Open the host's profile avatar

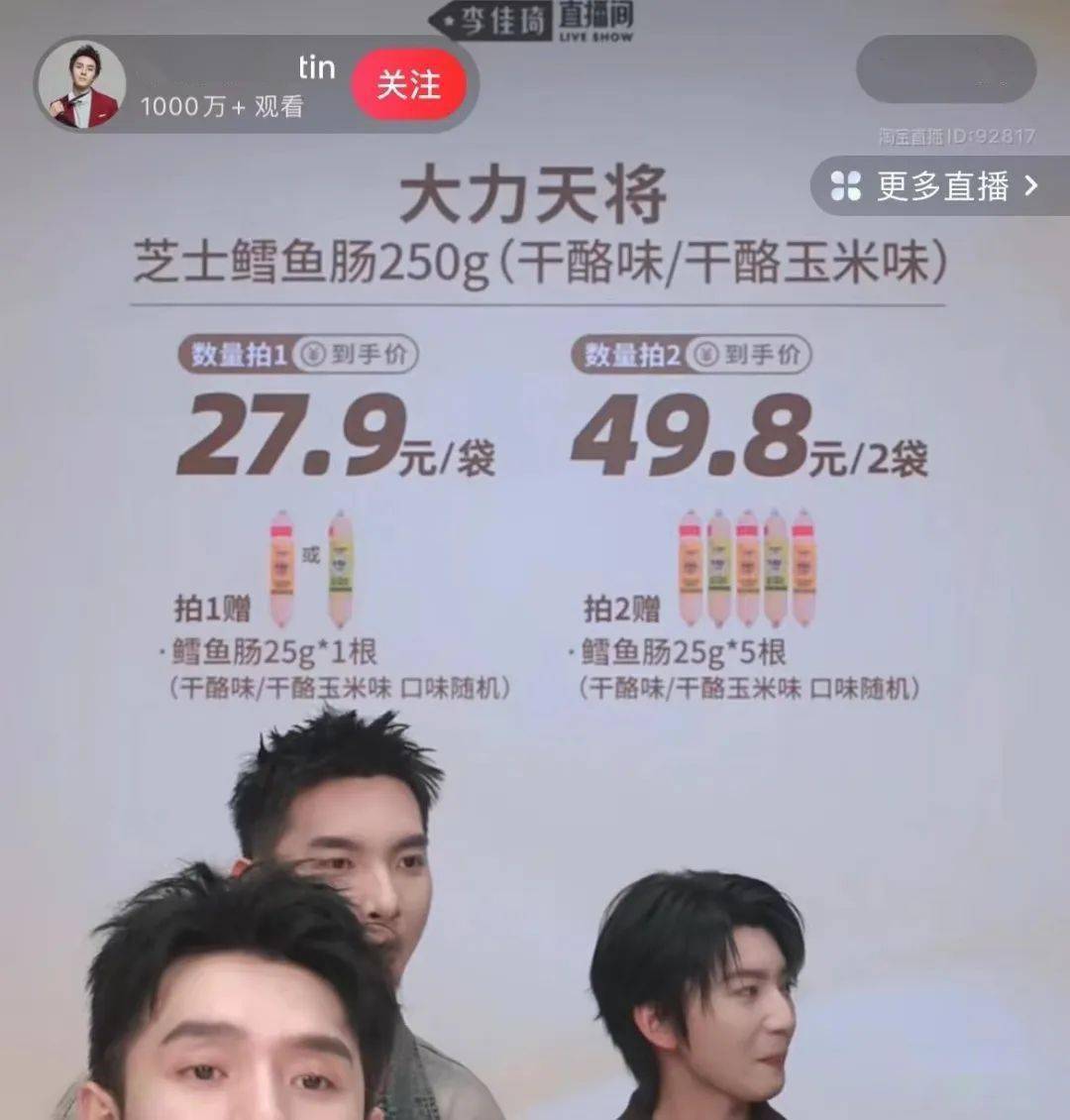pyautogui.click(x=81, y=85)
